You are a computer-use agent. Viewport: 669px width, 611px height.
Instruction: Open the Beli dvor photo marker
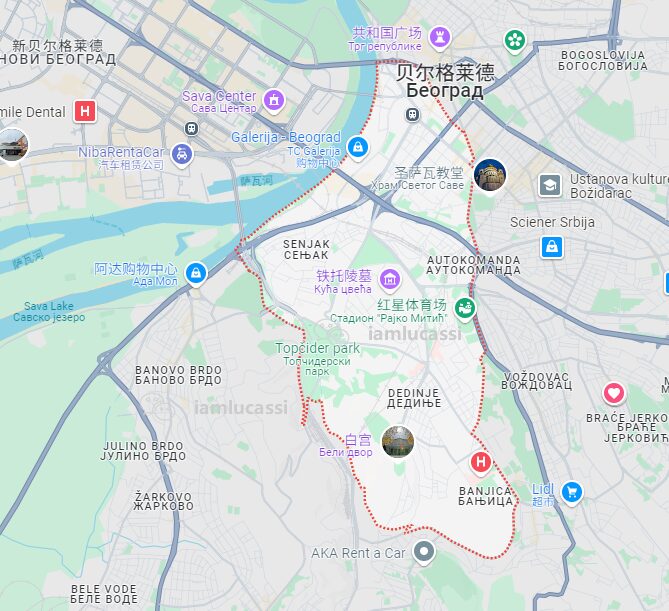point(397,441)
